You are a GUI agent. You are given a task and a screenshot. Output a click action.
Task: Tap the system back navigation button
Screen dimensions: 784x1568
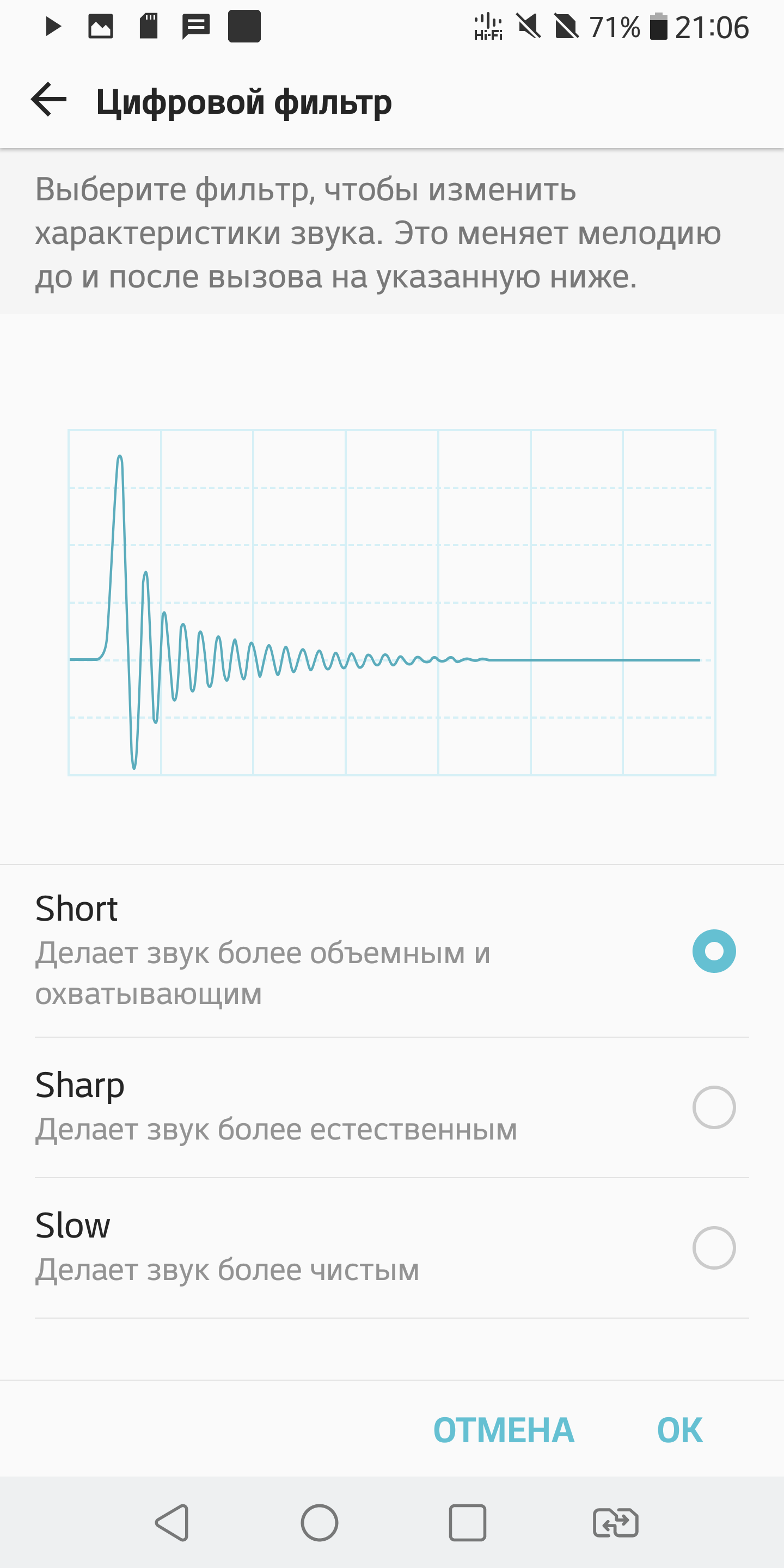173,1522
